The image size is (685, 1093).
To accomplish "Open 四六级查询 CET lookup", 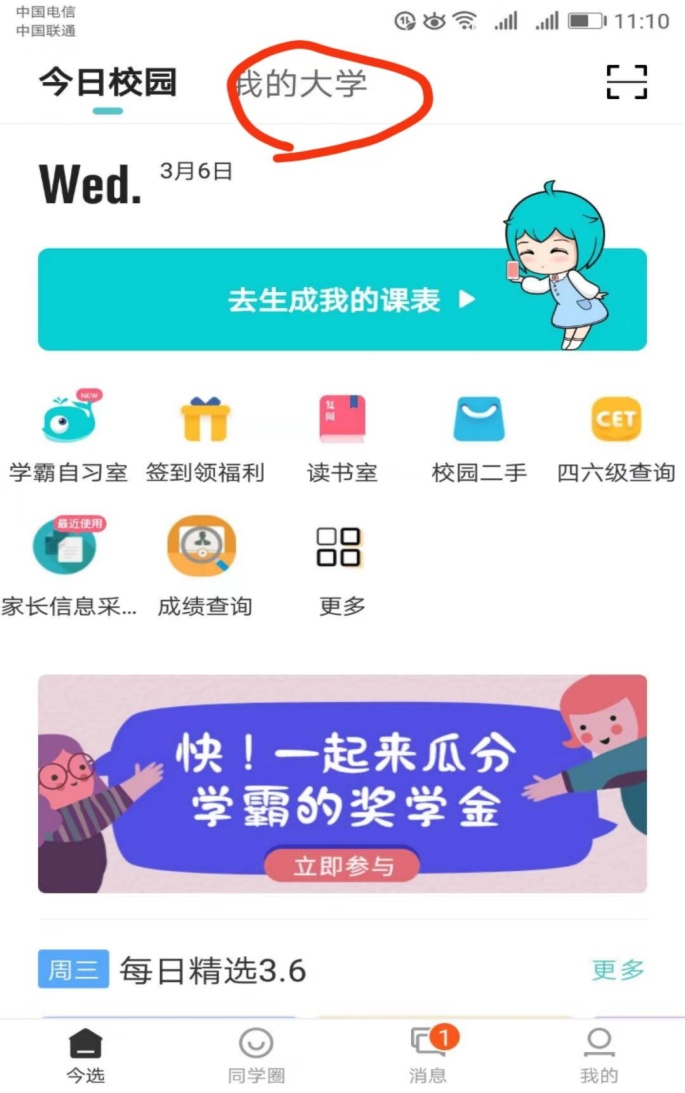I will click(x=616, y=437).
